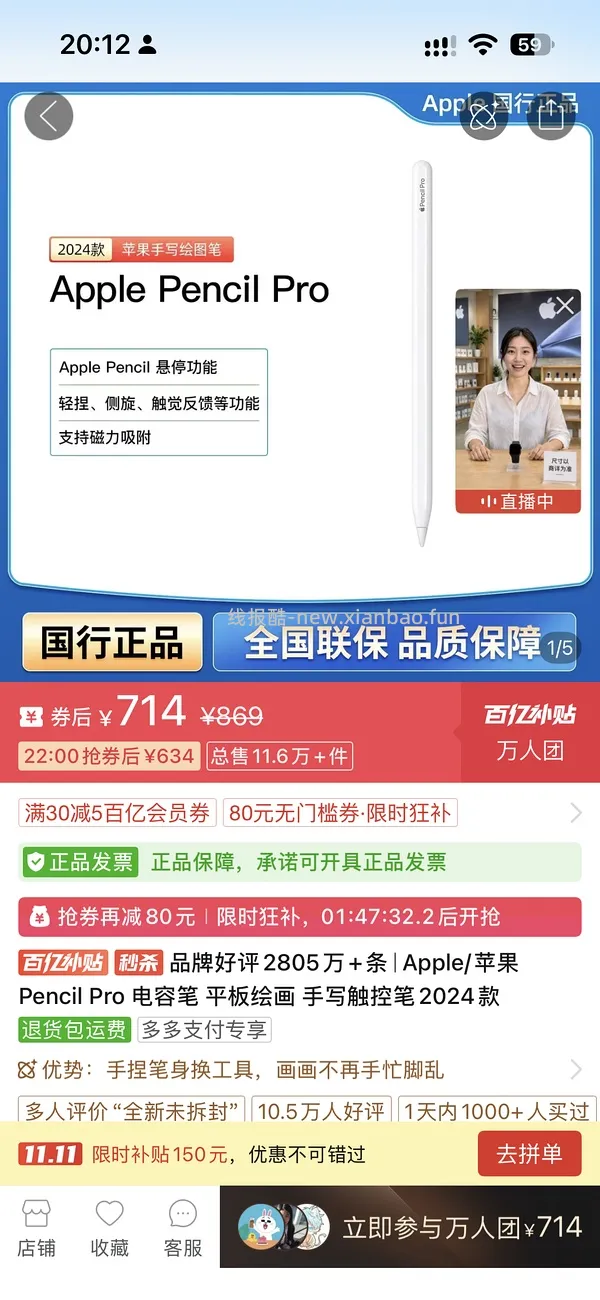Go back using the top-left arrow

(49, 116)
